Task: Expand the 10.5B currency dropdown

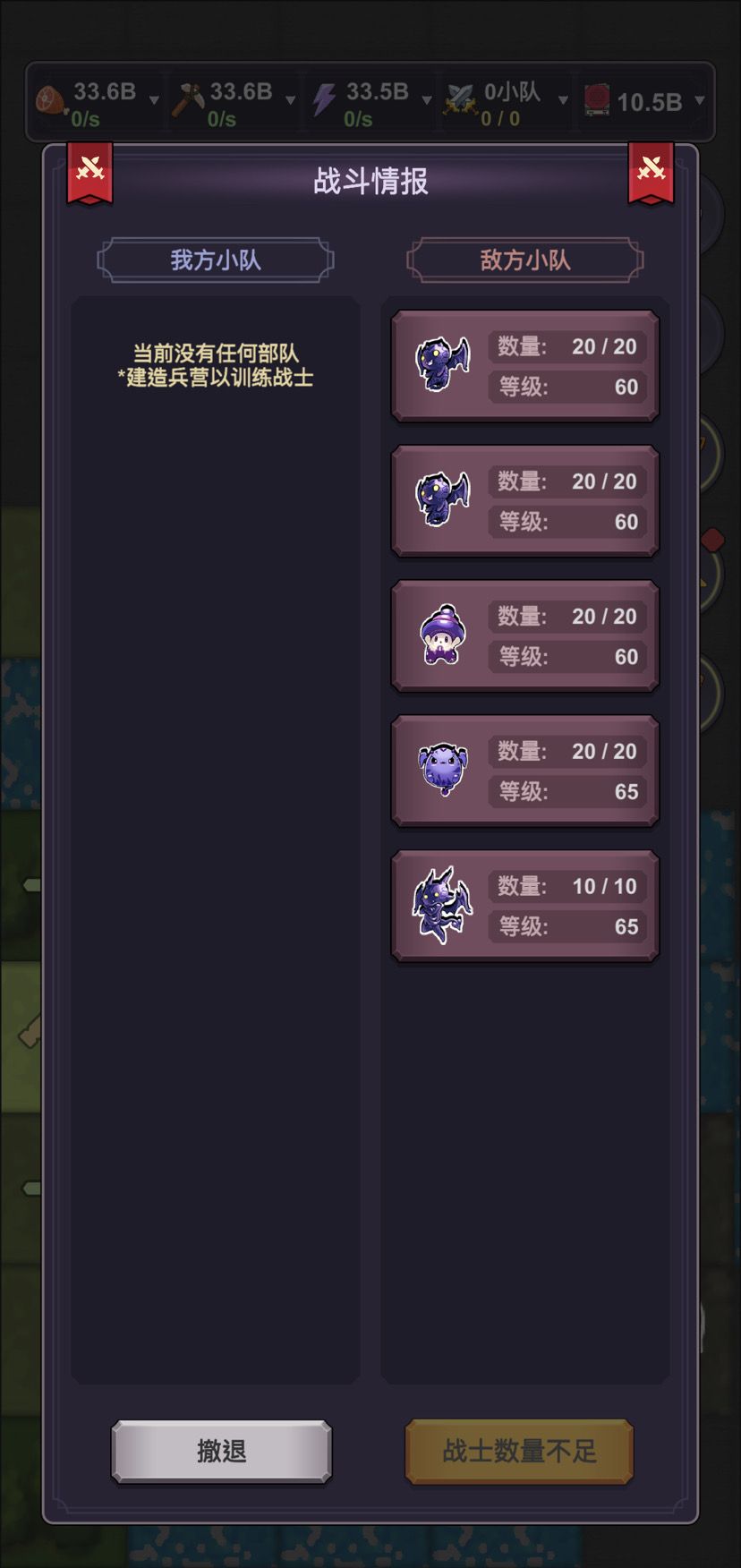Action: pos(700,100)
